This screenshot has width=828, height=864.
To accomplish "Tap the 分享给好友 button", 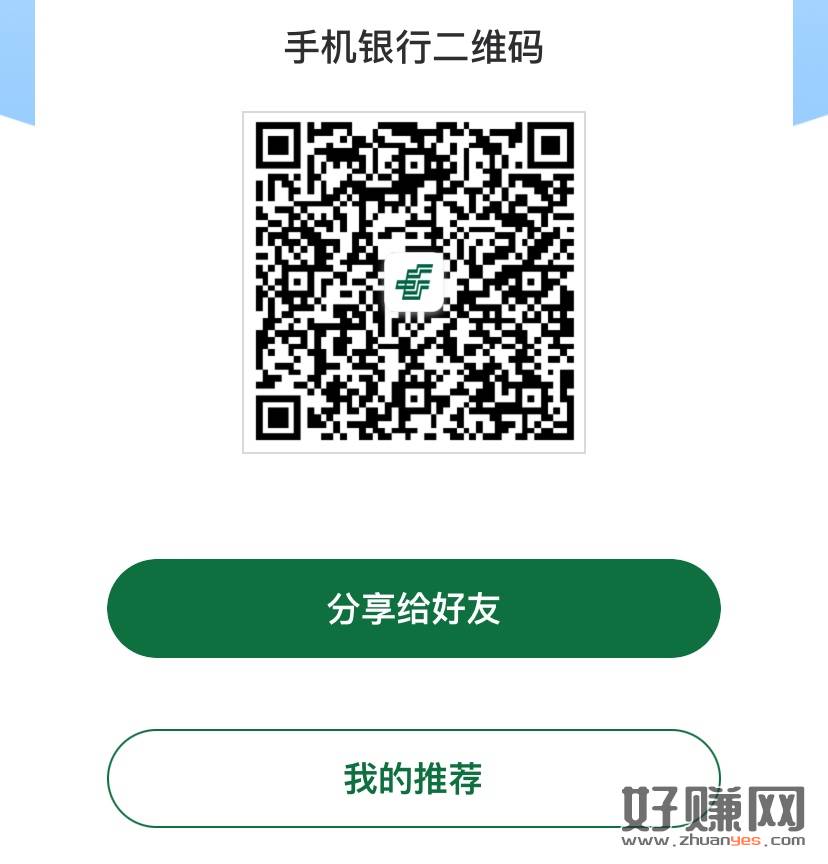I will pyautogui.click(x=413, y=608).
